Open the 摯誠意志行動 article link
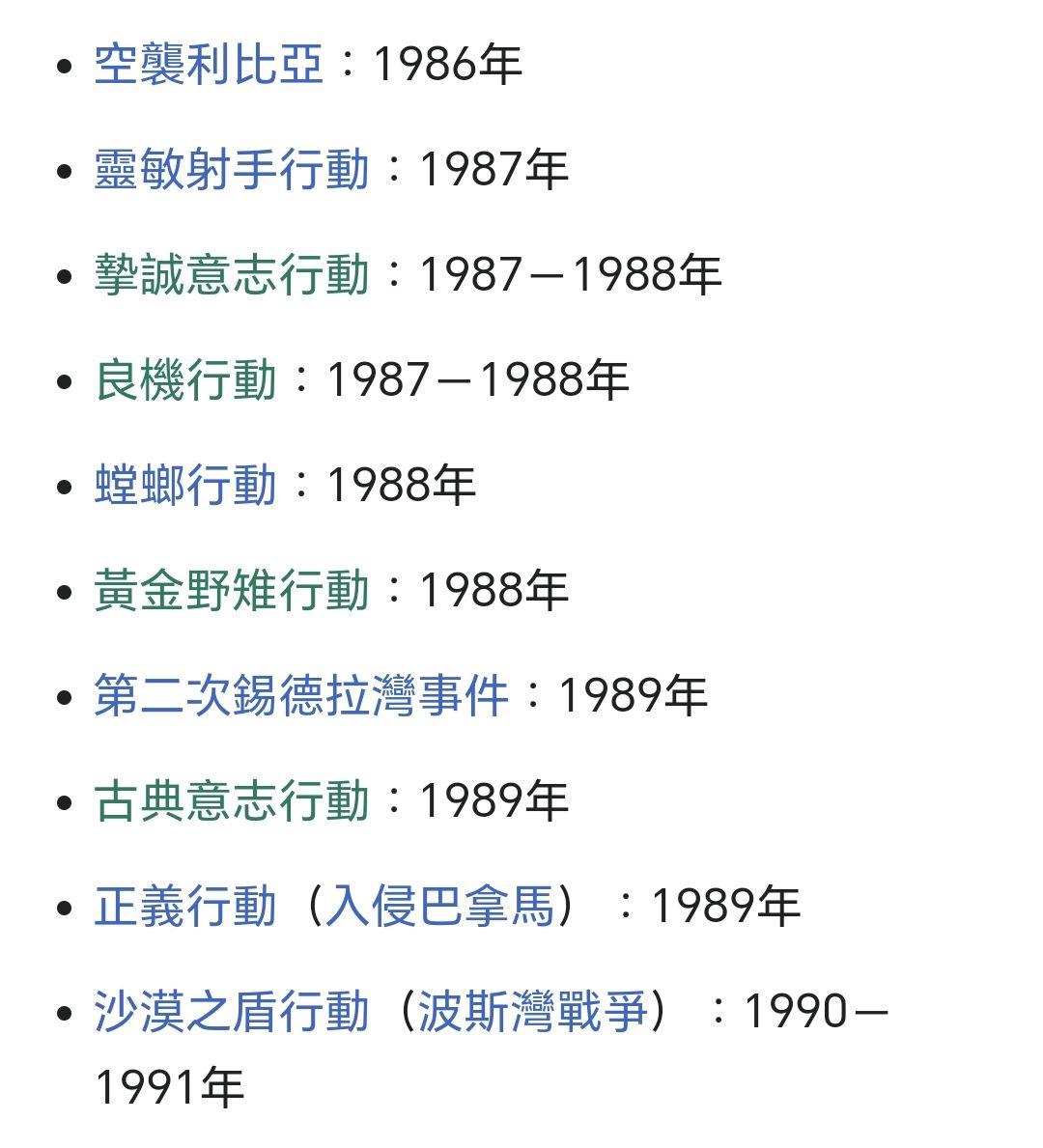This screenshot has height=1148, width=1043. coord(232,275)
